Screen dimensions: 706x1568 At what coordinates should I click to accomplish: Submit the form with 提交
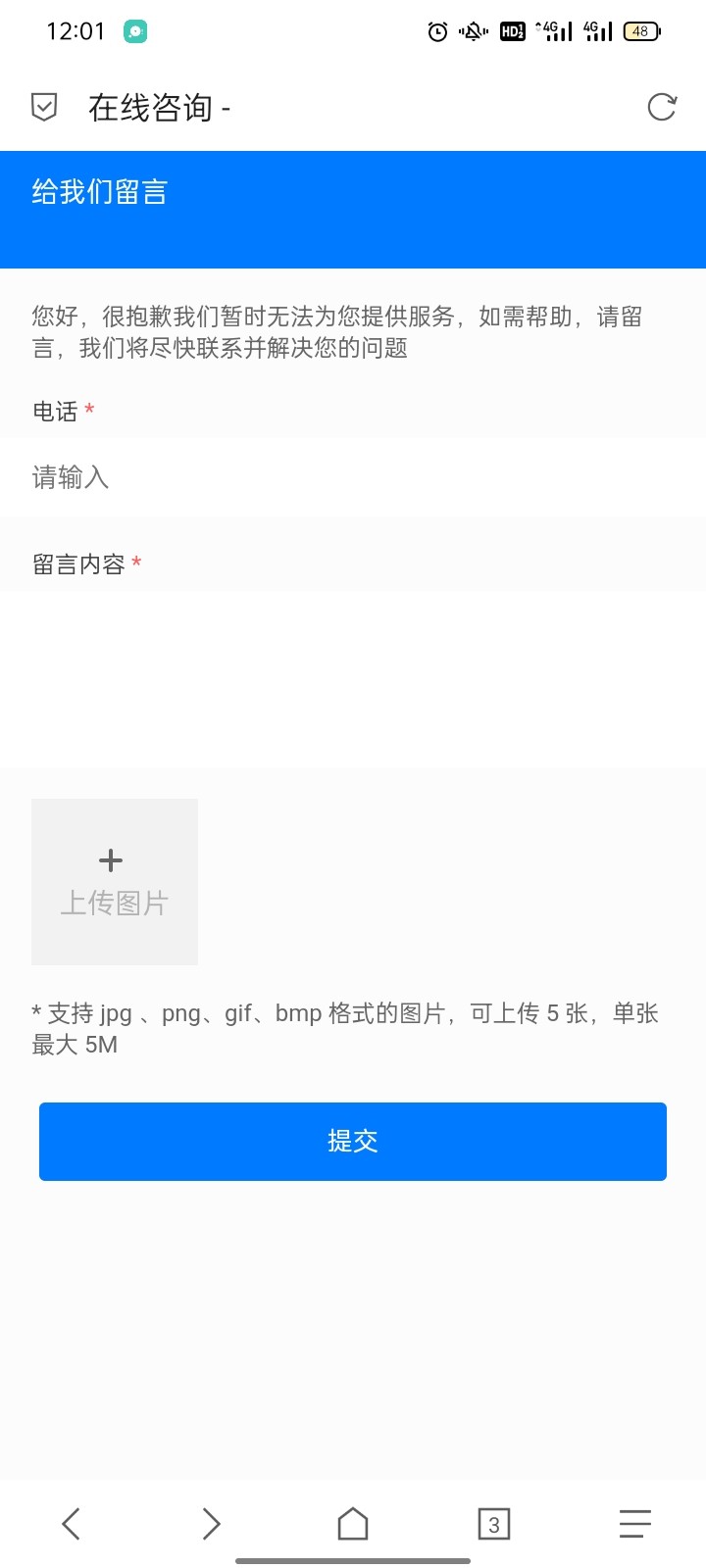pos(353,1142)
